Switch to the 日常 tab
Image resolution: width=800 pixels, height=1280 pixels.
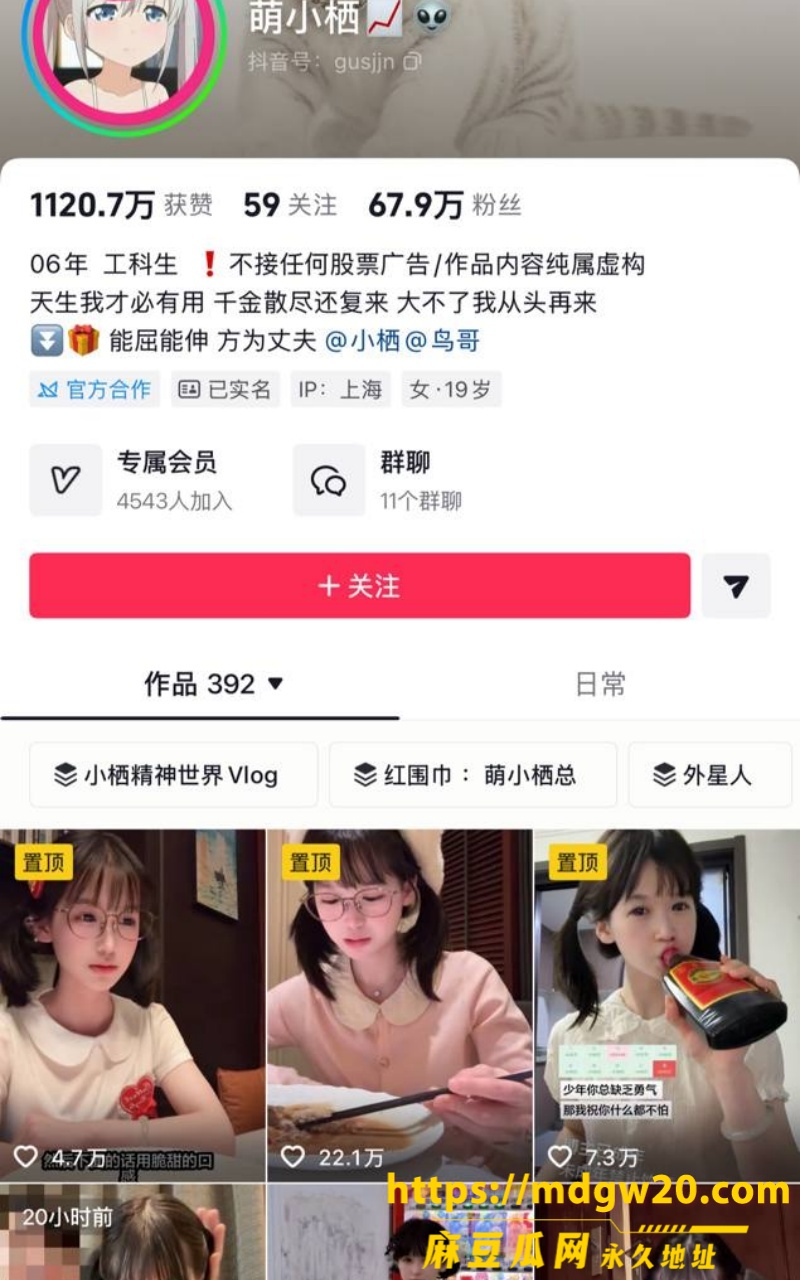tap(600, 684)
